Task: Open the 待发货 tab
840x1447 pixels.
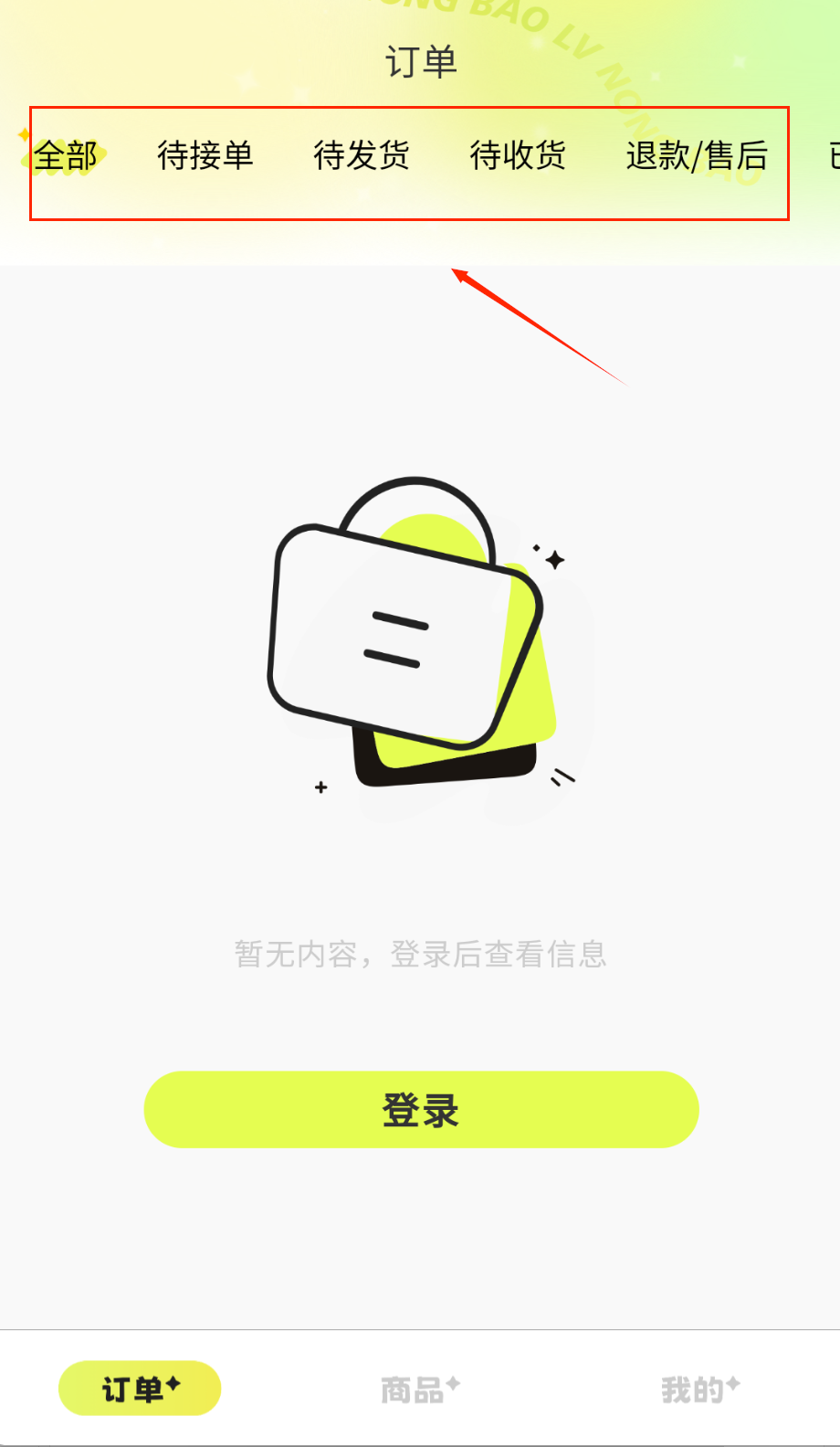Action: (x=361, y=156)
